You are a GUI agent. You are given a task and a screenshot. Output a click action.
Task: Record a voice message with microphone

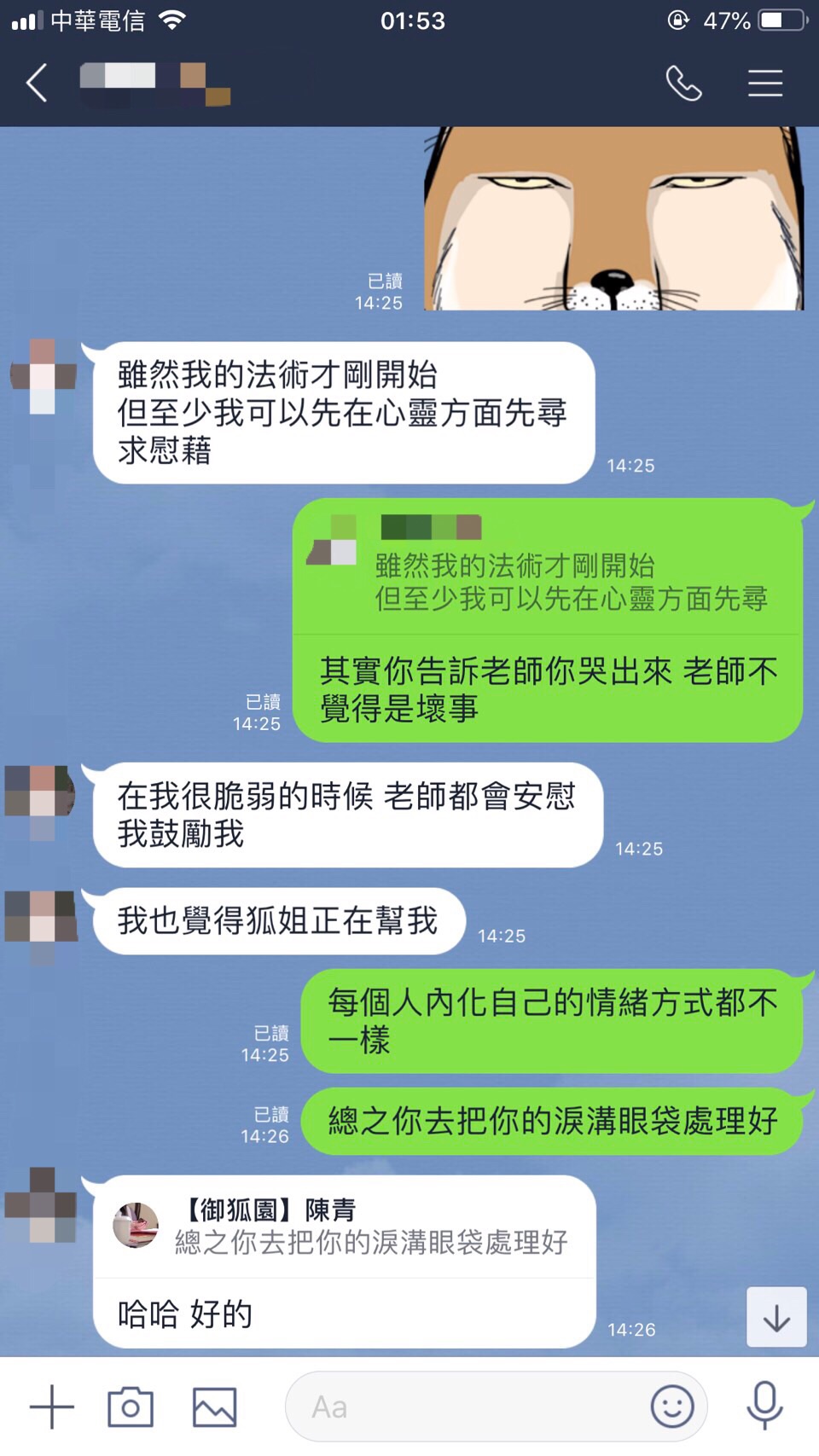pos(764,1405)
